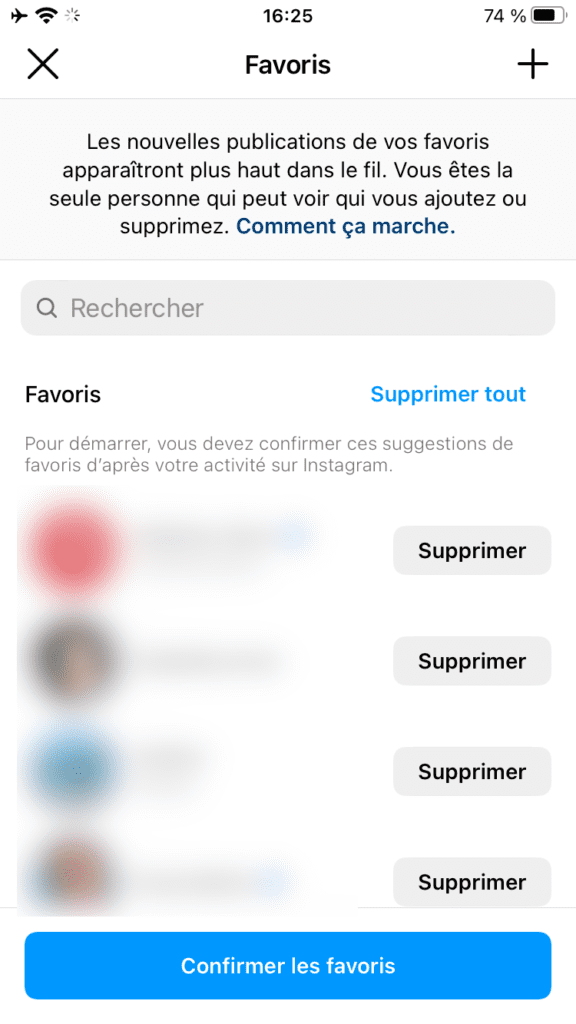Remove the favorite with the red avatar
Viewport: 576px width, 1024px height.
[472, 551]
